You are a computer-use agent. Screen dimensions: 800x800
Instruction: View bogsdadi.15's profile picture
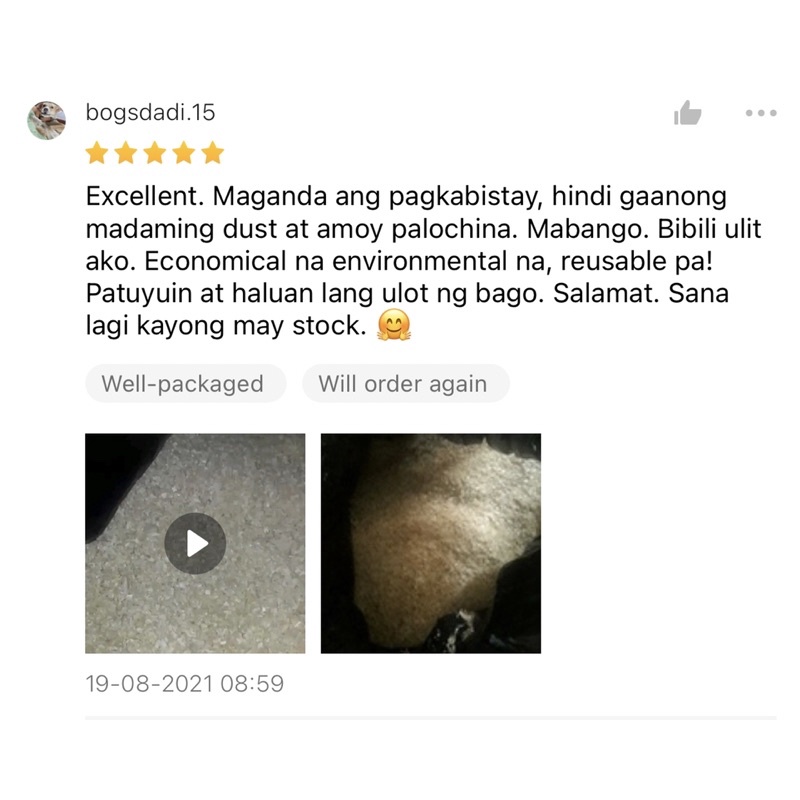pyautogui.click(x=46, y=120)
